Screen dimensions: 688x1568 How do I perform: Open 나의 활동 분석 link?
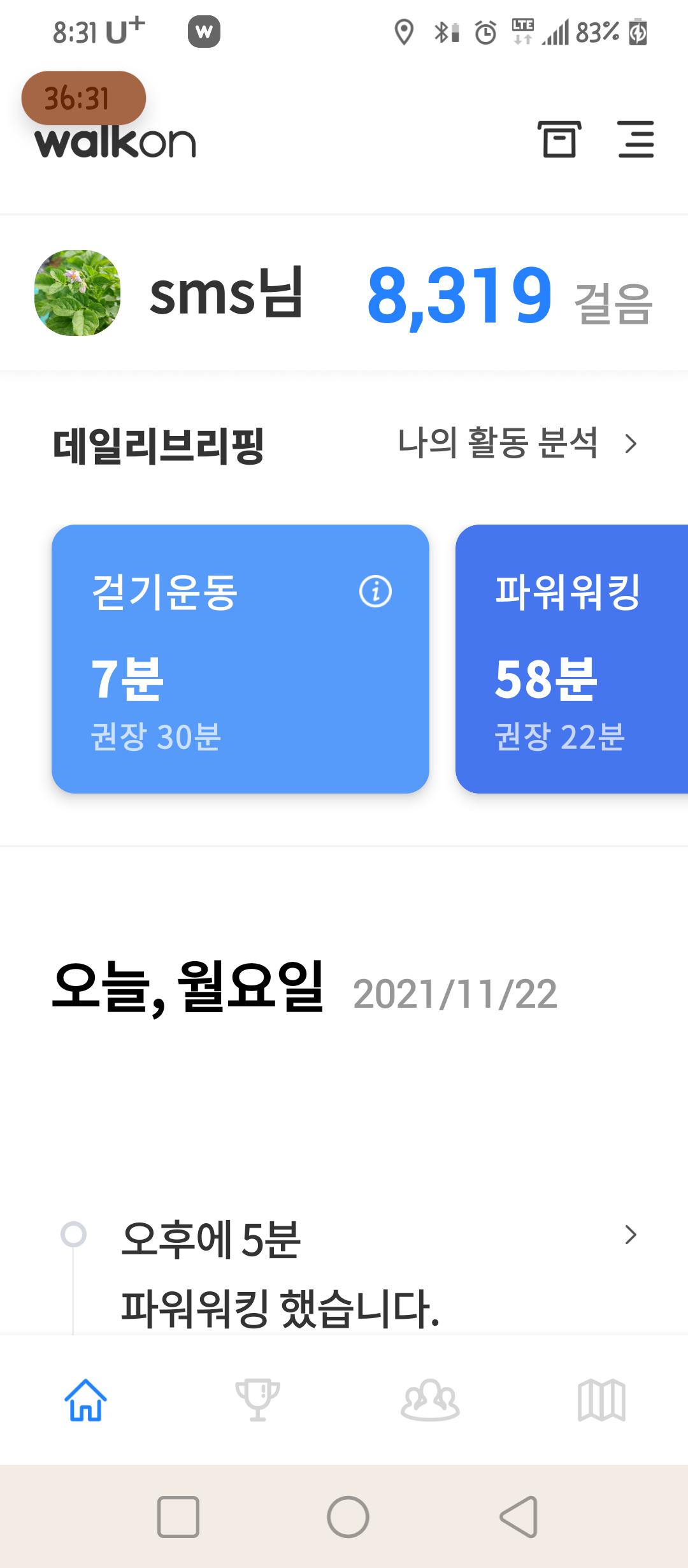pos(516,443)
